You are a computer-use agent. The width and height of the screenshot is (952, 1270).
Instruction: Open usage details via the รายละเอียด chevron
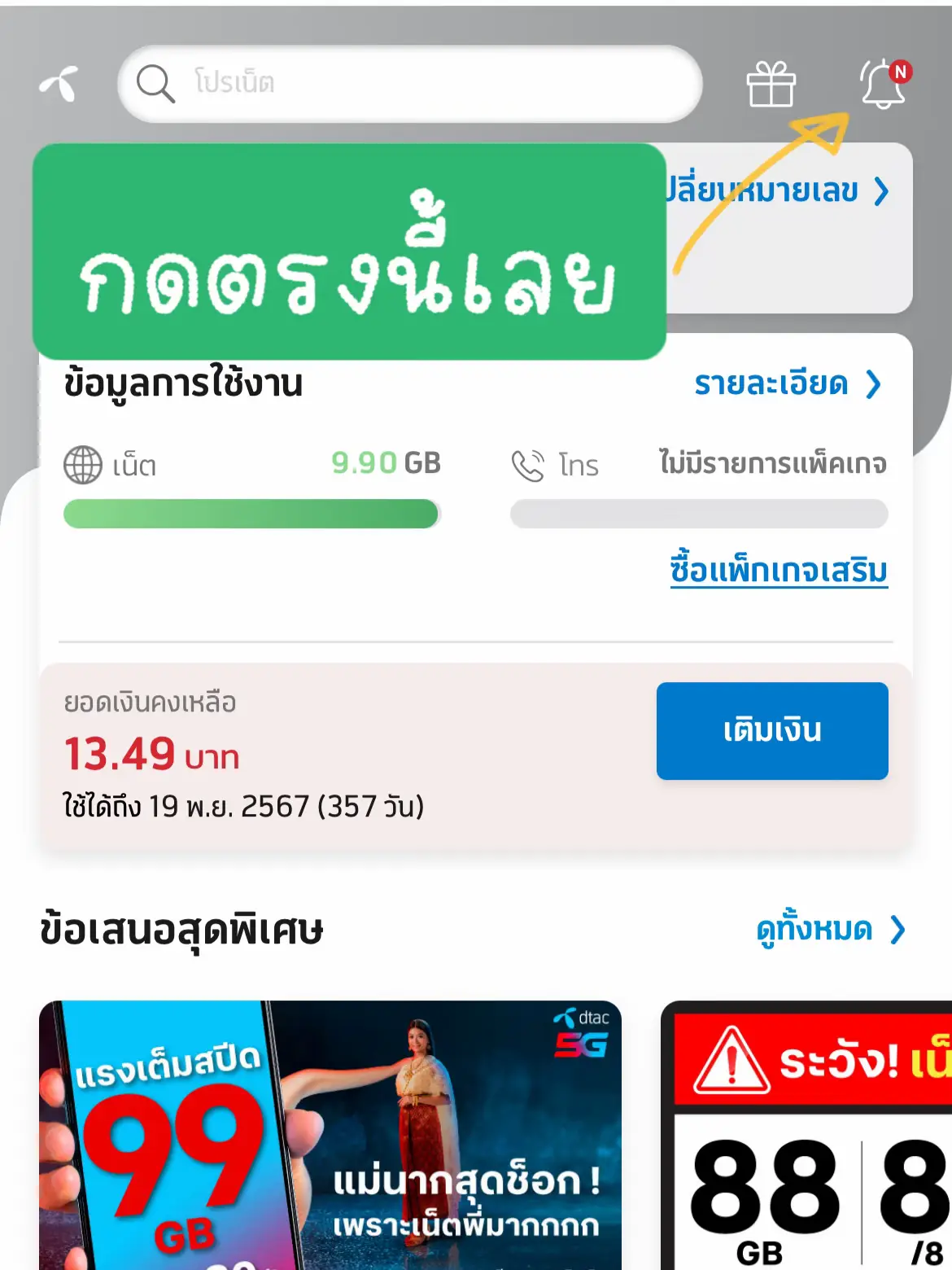click(x=874, y=383)
